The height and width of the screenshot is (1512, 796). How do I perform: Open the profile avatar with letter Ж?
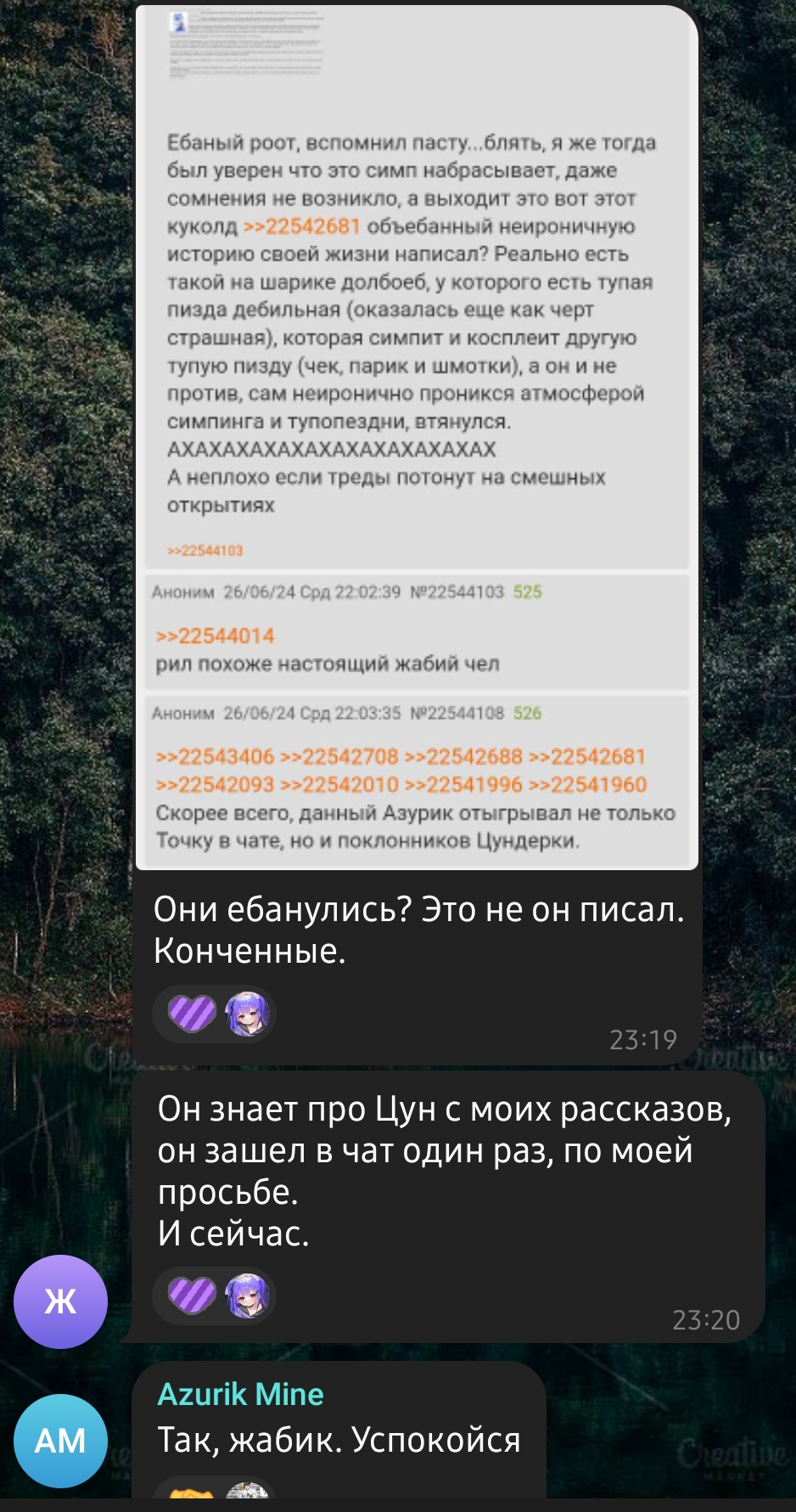click(x=60, y=1301)
